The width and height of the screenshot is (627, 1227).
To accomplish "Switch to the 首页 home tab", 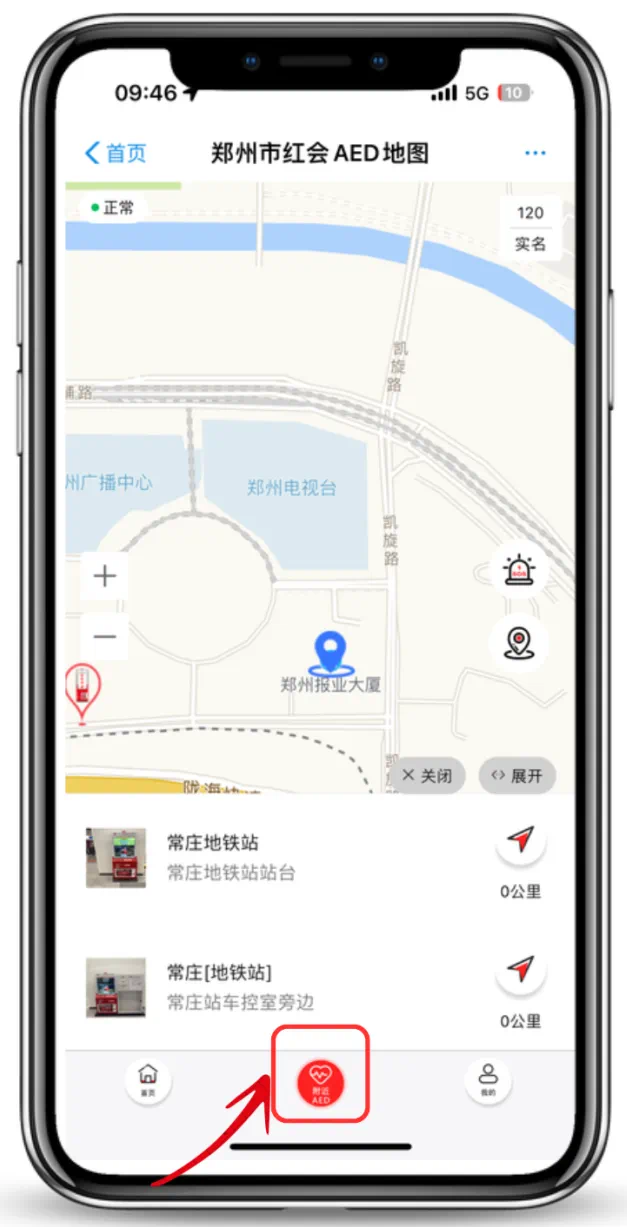I will tap(148, 1080).
